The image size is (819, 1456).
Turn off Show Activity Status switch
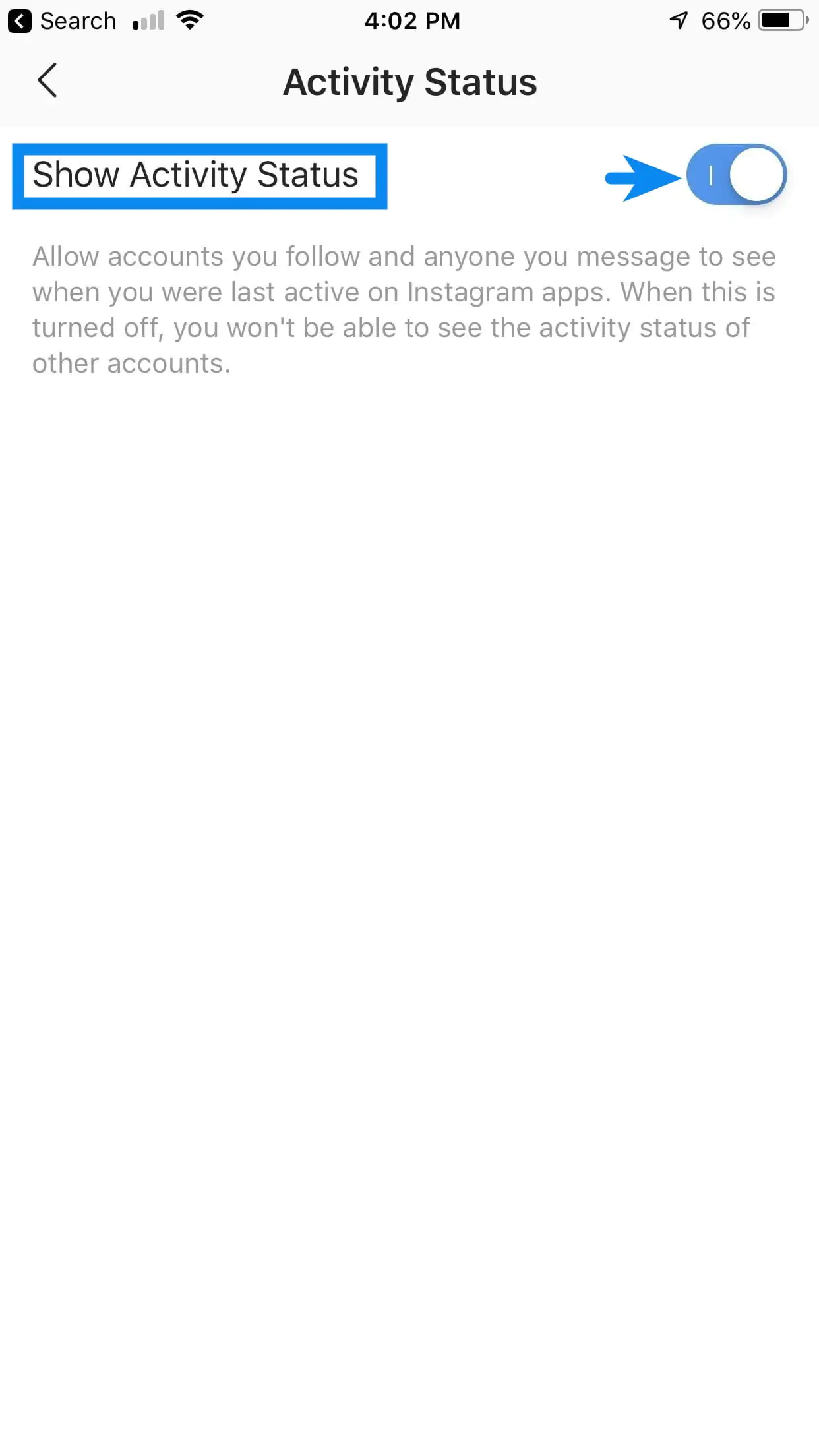coord(736,175)
